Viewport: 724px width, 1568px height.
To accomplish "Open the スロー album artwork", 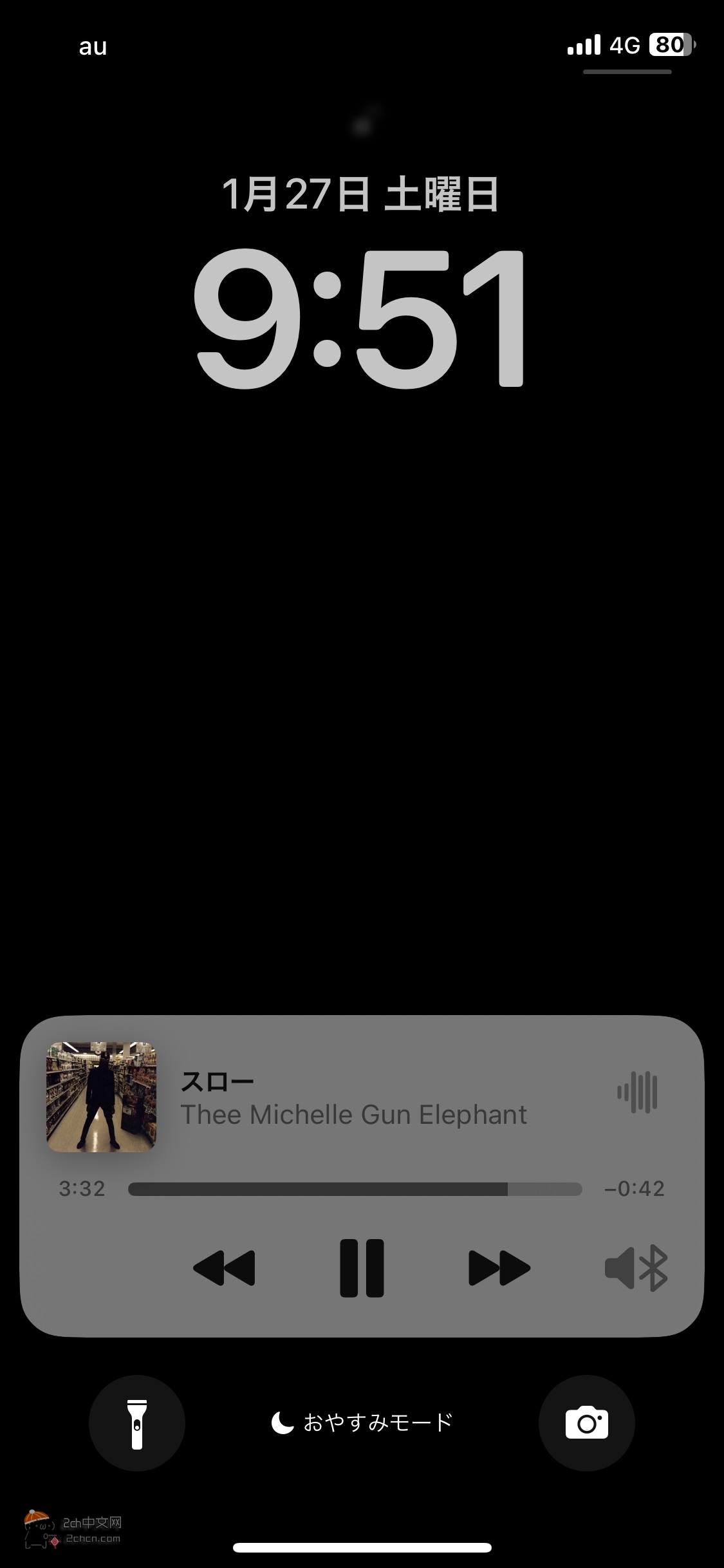I will click(102, 1097).
